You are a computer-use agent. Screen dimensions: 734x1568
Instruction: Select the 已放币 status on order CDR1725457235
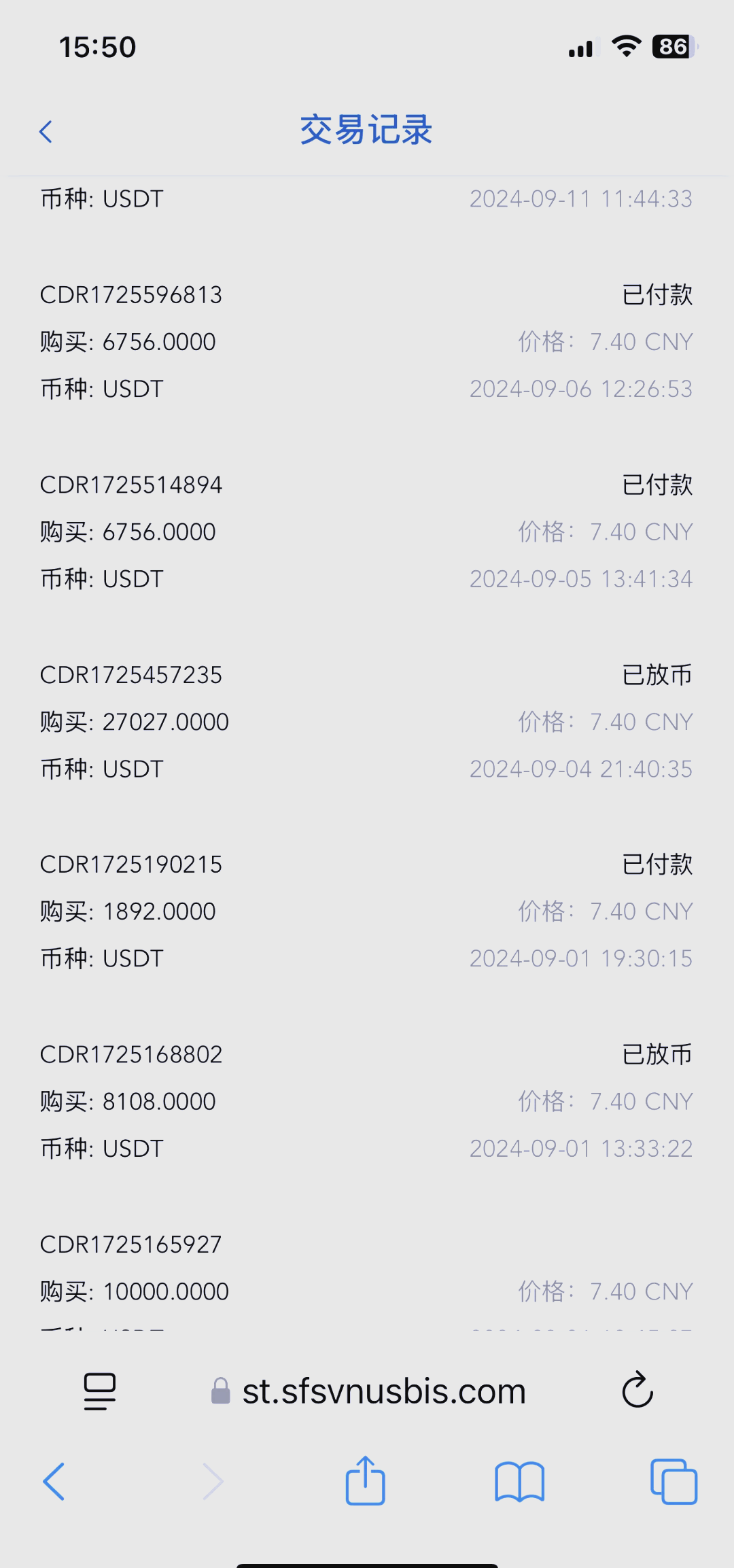(657, 674)
